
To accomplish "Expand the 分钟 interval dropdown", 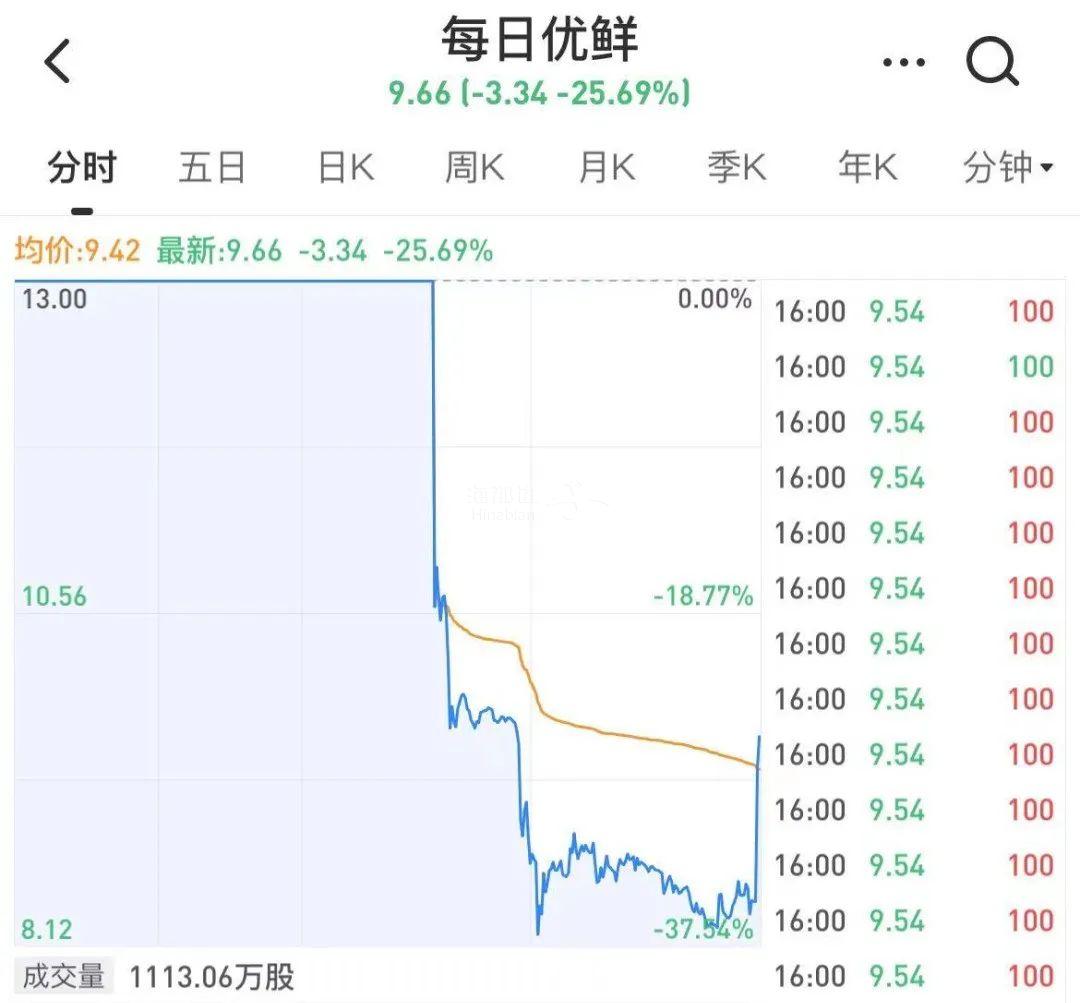I will (1007, 168).
